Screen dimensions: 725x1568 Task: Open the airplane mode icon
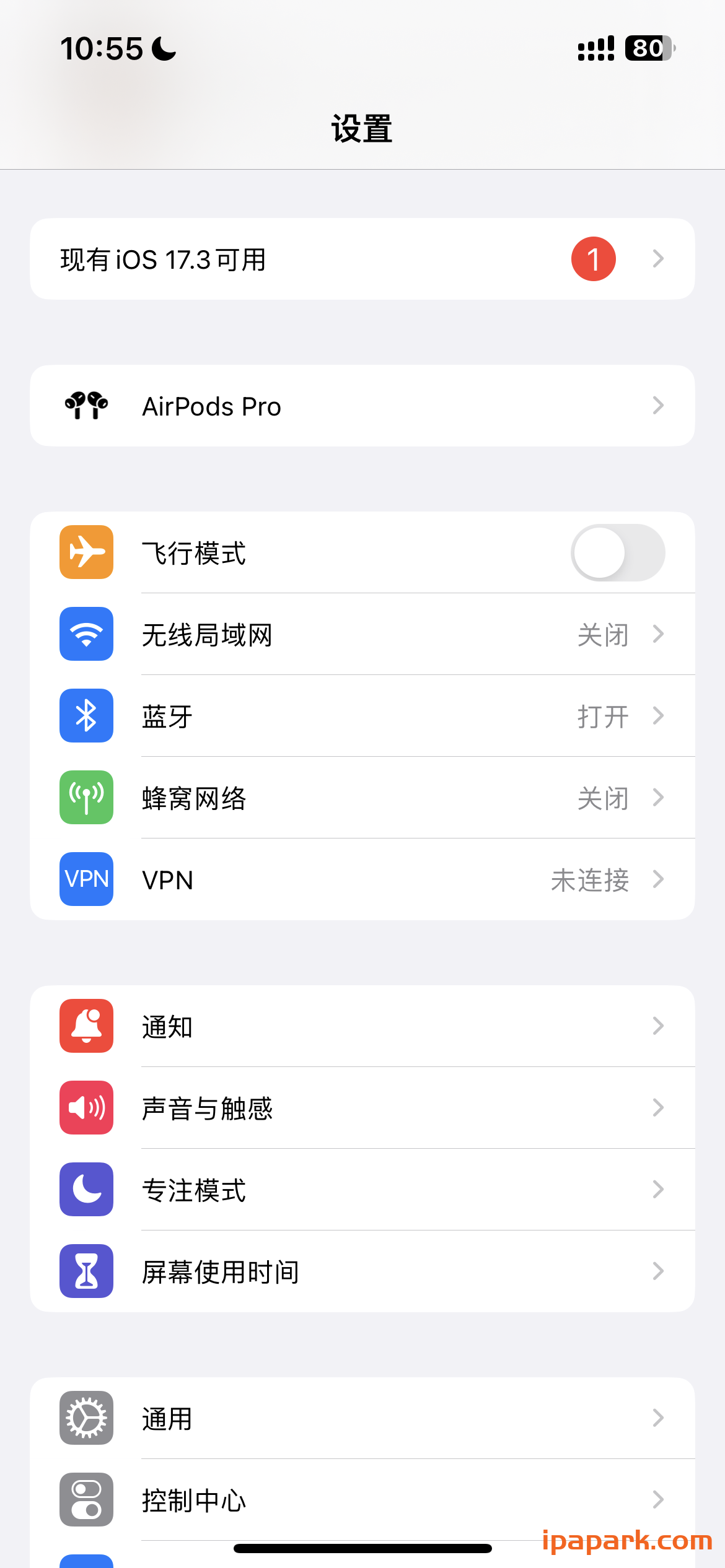coord(86,552)
